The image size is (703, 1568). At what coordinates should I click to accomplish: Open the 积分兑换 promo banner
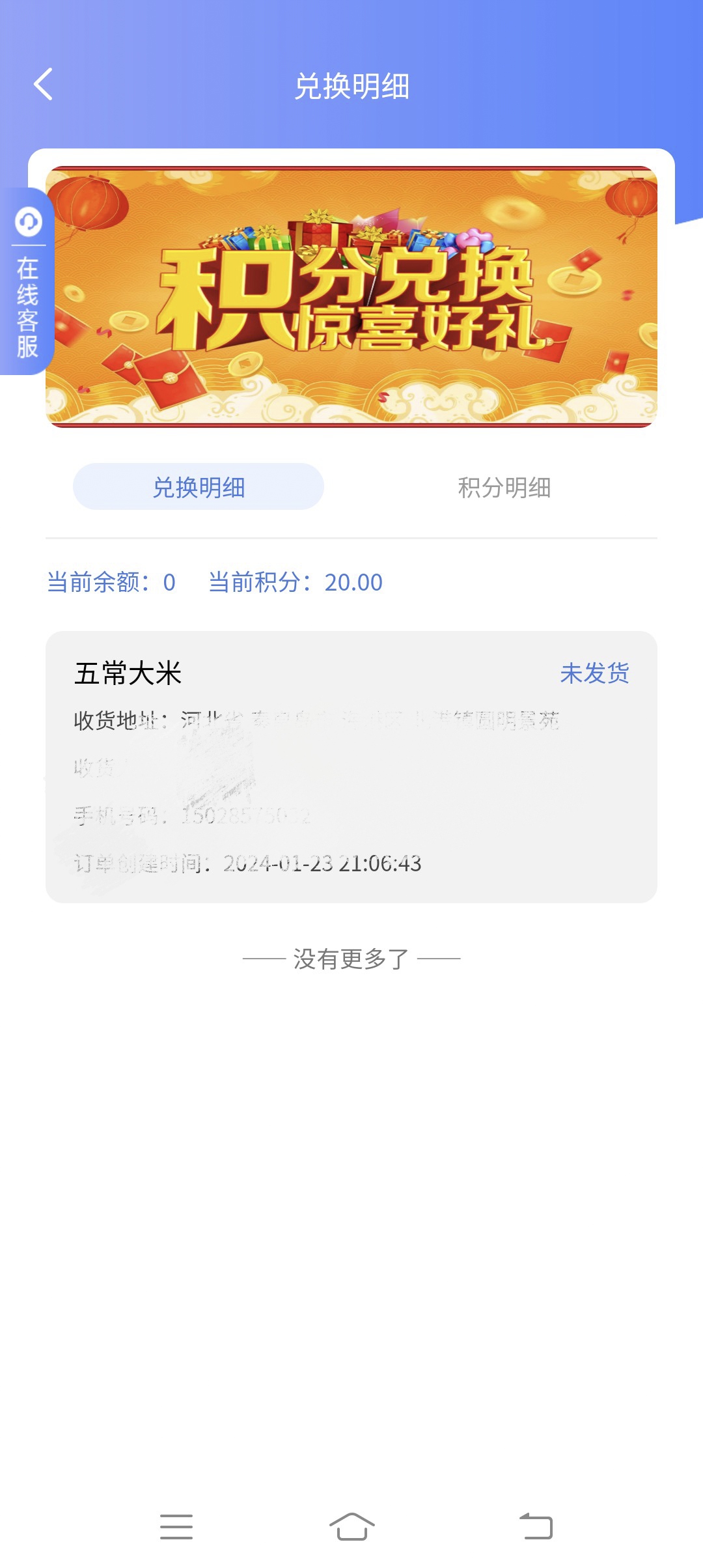coord(351,297)
